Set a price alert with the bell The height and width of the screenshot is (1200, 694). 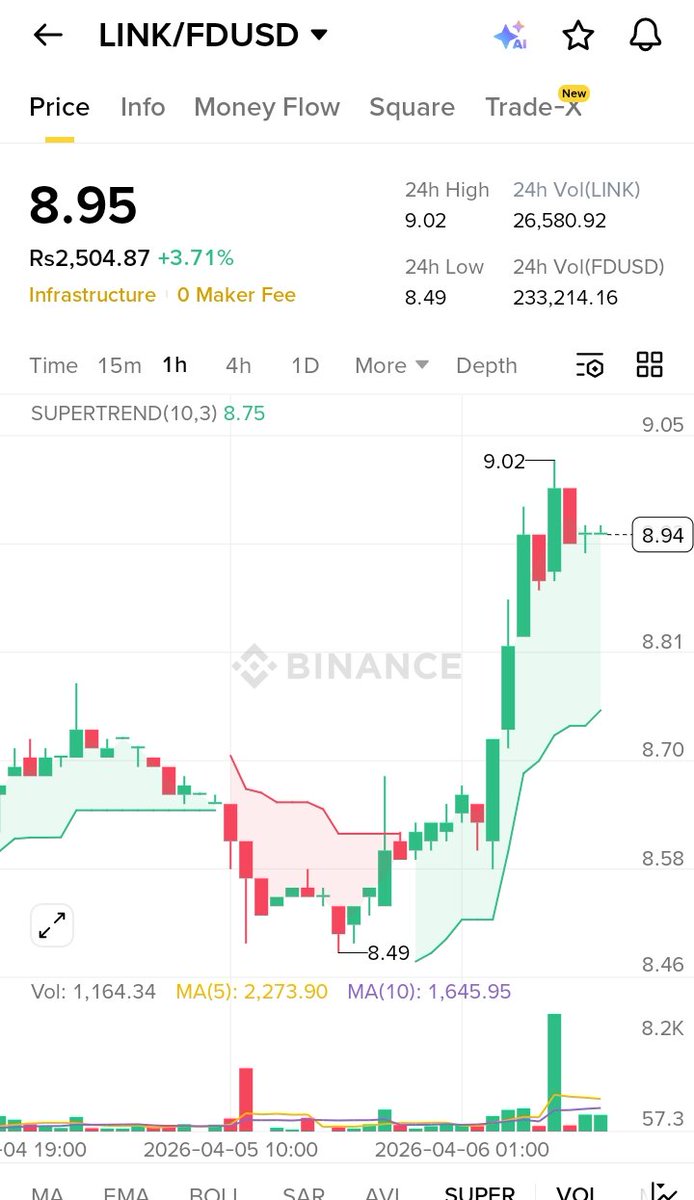pyautogui.click(x=646, y=36)
